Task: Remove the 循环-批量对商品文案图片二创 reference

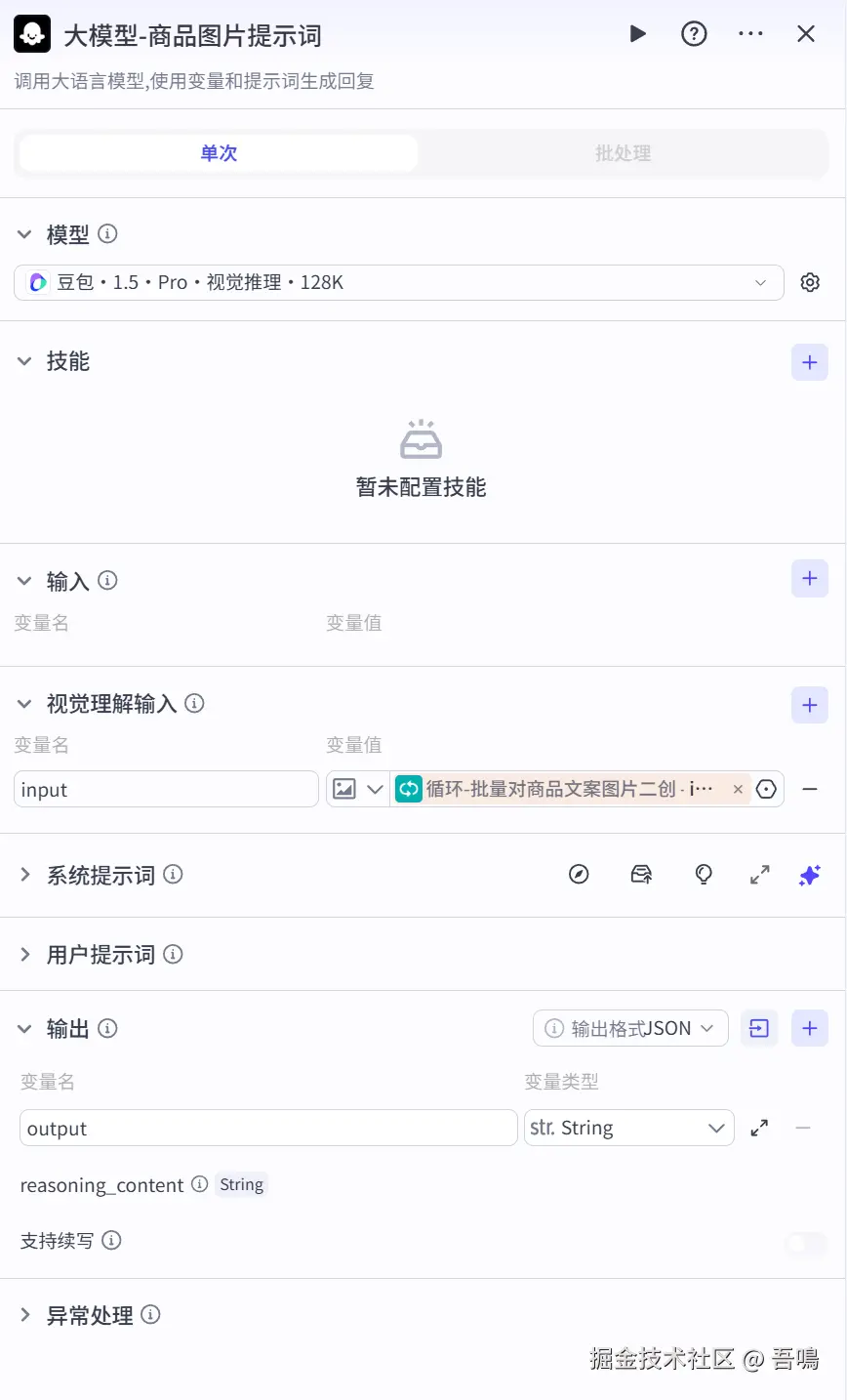Action: 738,789
